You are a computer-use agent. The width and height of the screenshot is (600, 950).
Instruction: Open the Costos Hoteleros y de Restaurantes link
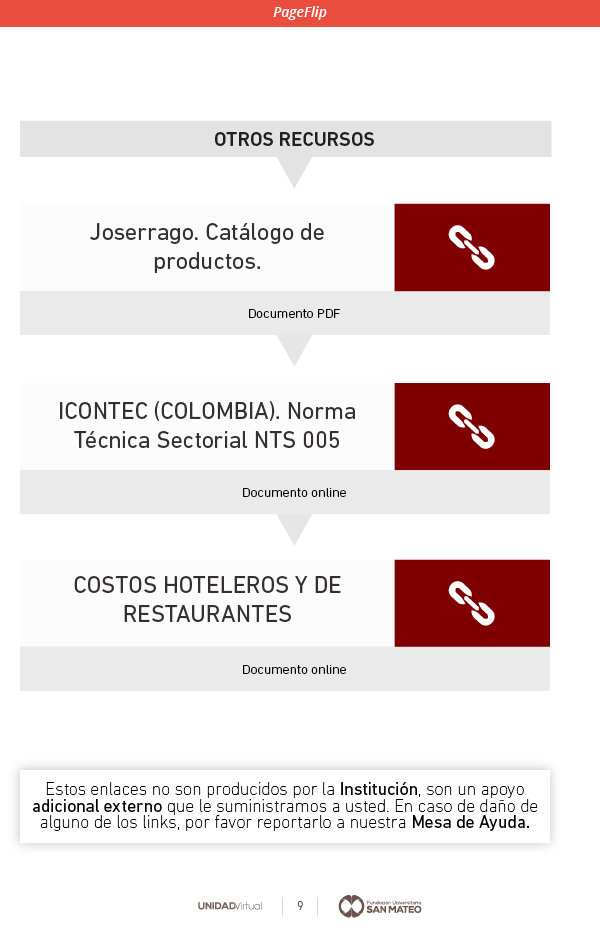pyautogui.click(x=472, y=603)
